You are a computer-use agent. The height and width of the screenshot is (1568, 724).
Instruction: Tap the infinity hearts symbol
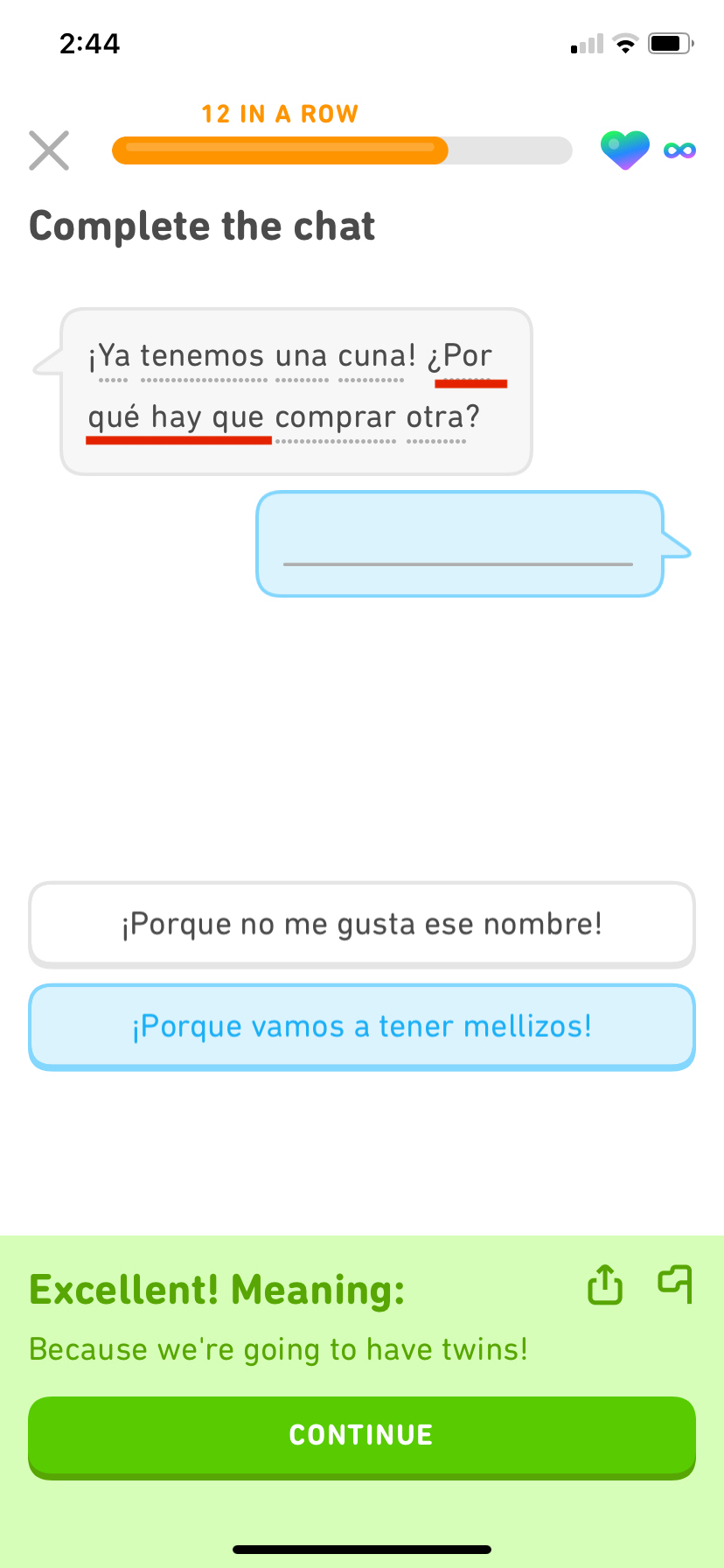click(681, 150)
